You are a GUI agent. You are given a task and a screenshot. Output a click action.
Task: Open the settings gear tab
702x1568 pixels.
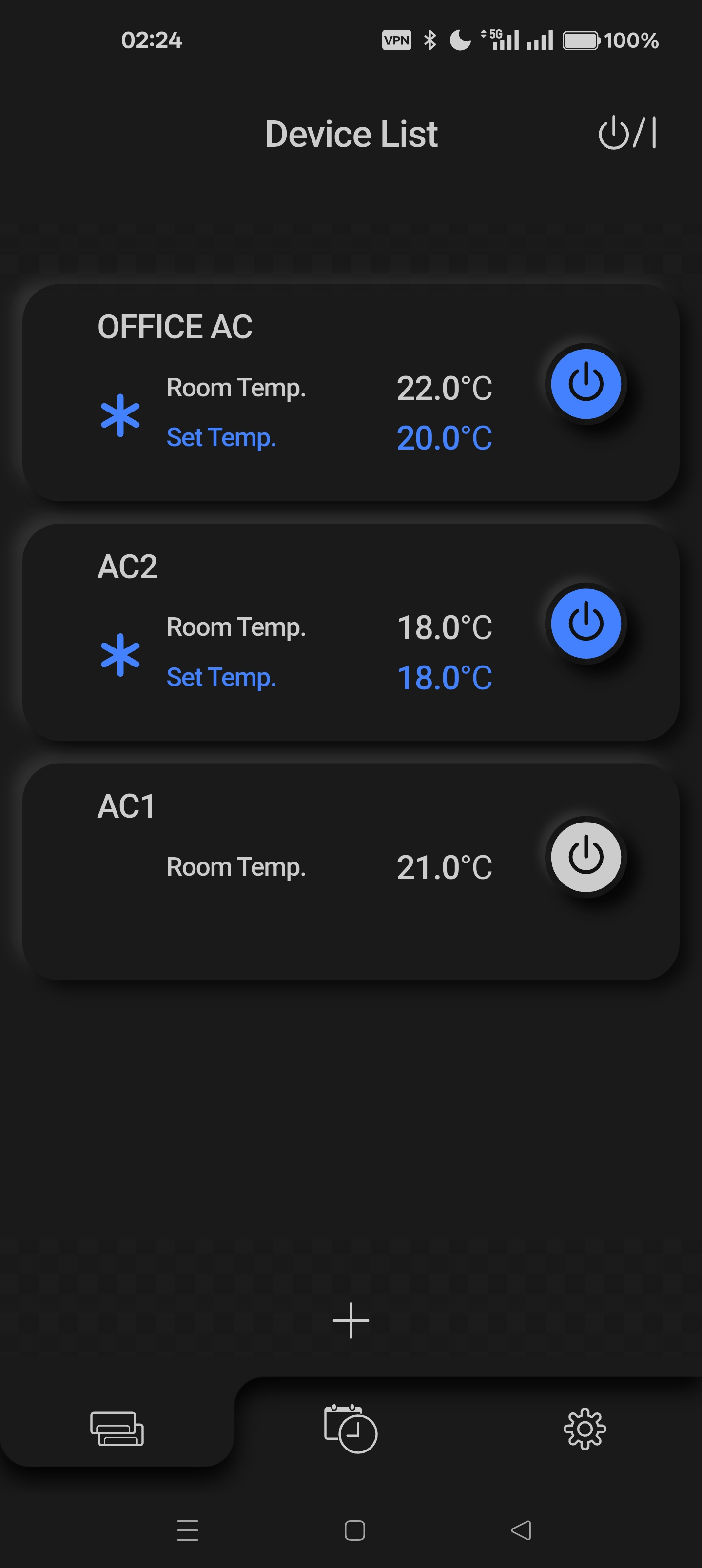pos(585,1428)
